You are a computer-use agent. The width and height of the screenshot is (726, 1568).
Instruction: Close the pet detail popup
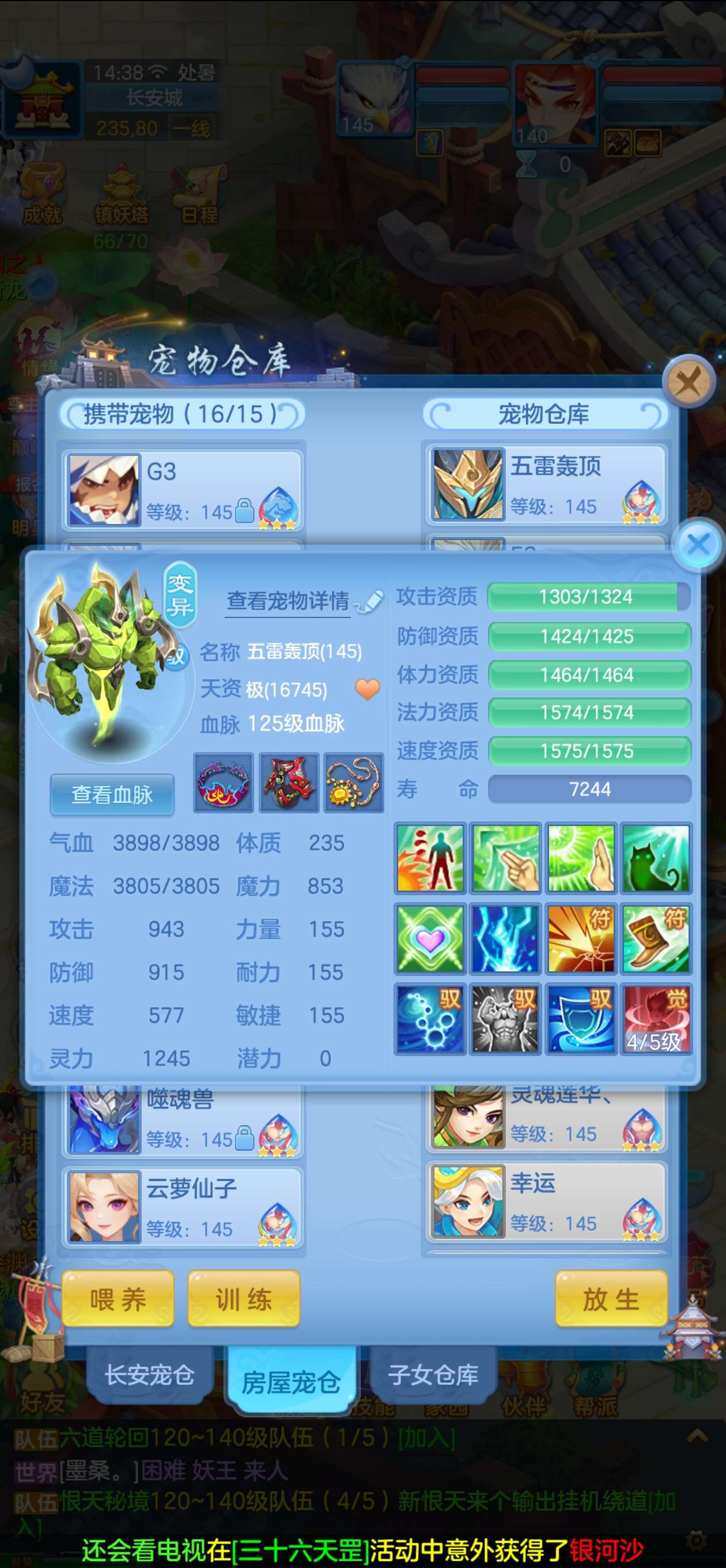coord(698,544)
